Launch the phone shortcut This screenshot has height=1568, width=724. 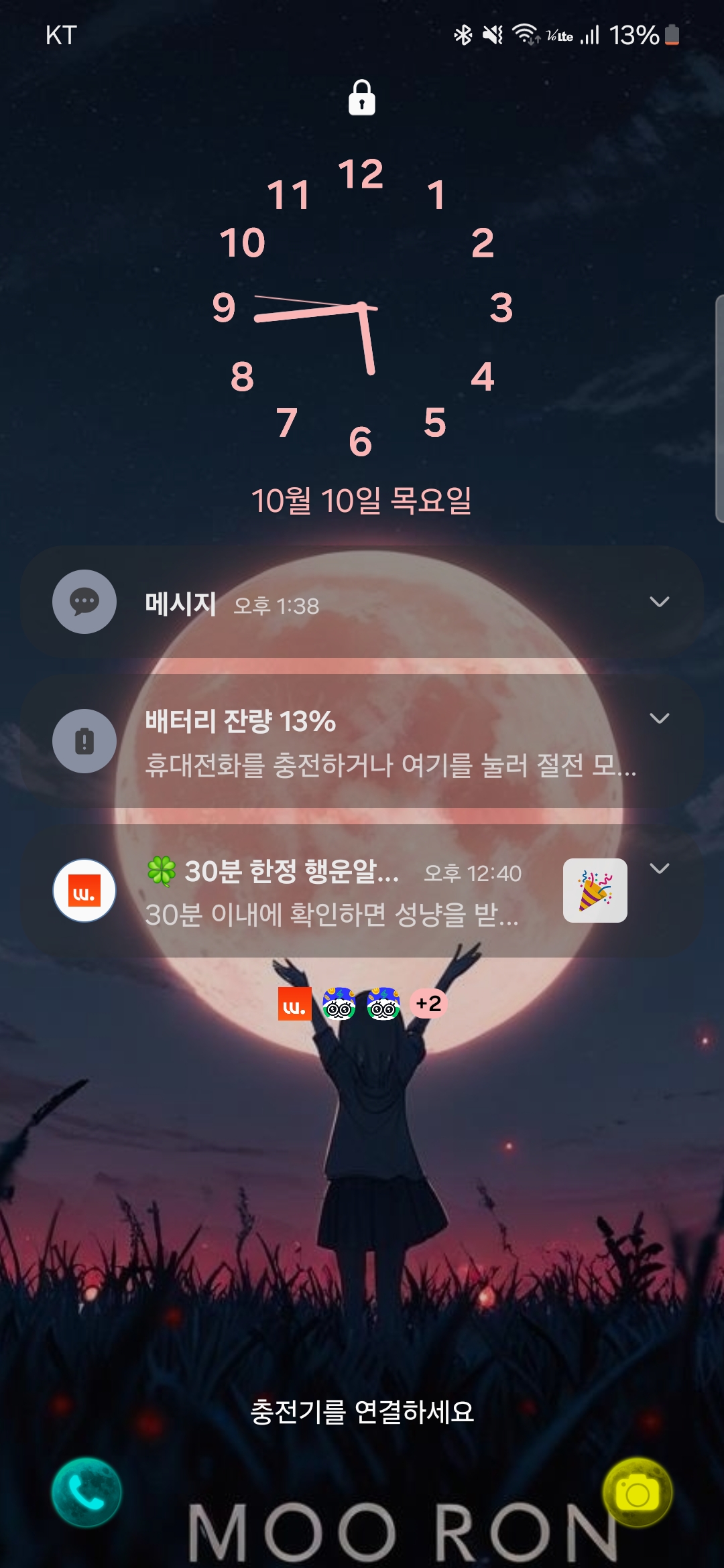pyautogui.click(x=86, y=1492)
